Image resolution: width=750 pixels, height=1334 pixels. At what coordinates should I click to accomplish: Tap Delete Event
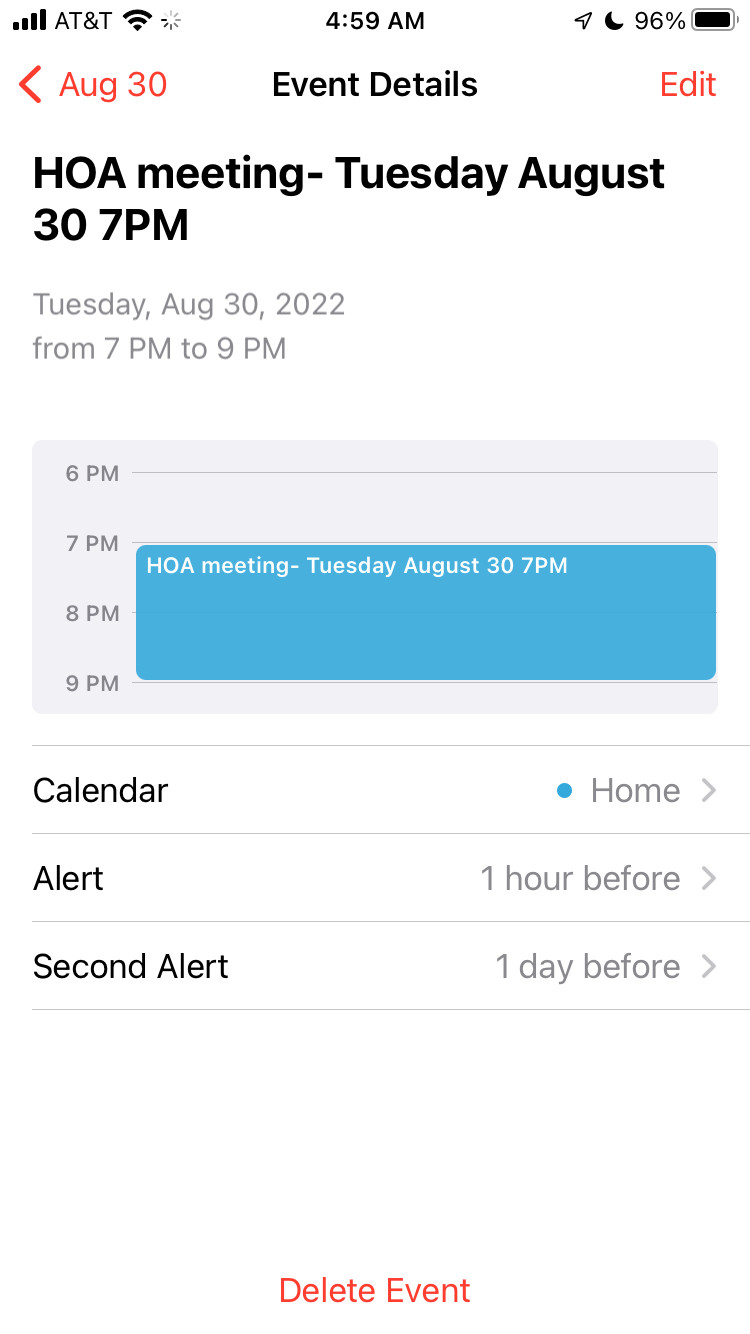[x=375, y=1290]
